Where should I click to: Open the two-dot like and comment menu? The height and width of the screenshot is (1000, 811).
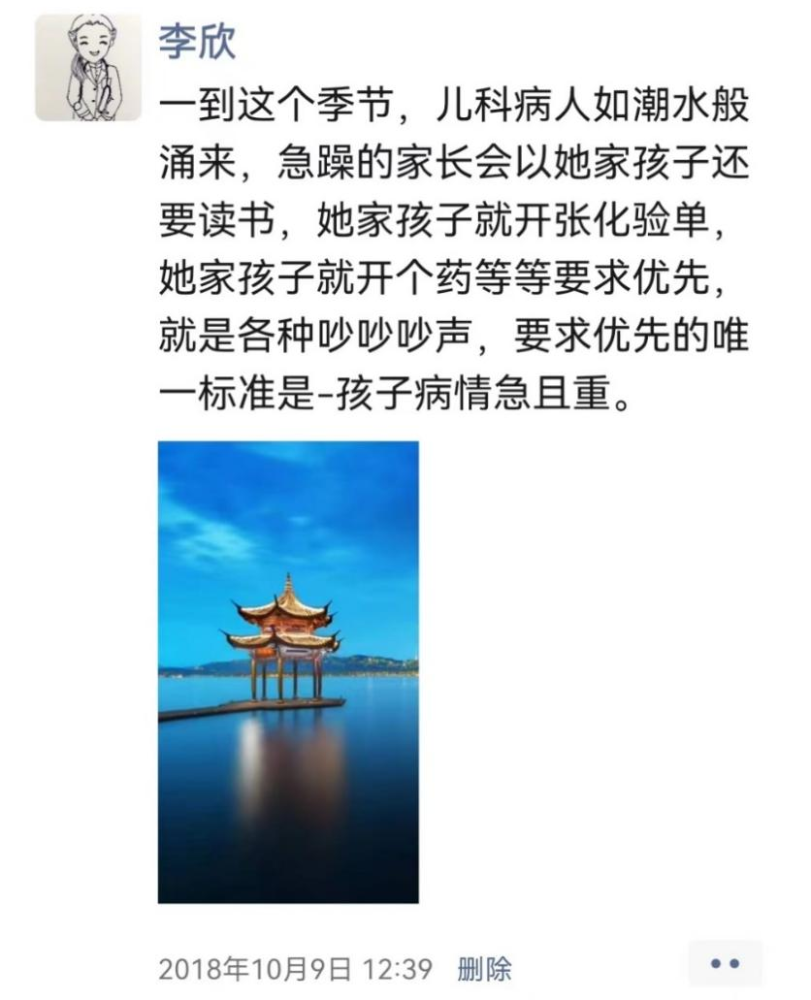(x=725, y=964)
